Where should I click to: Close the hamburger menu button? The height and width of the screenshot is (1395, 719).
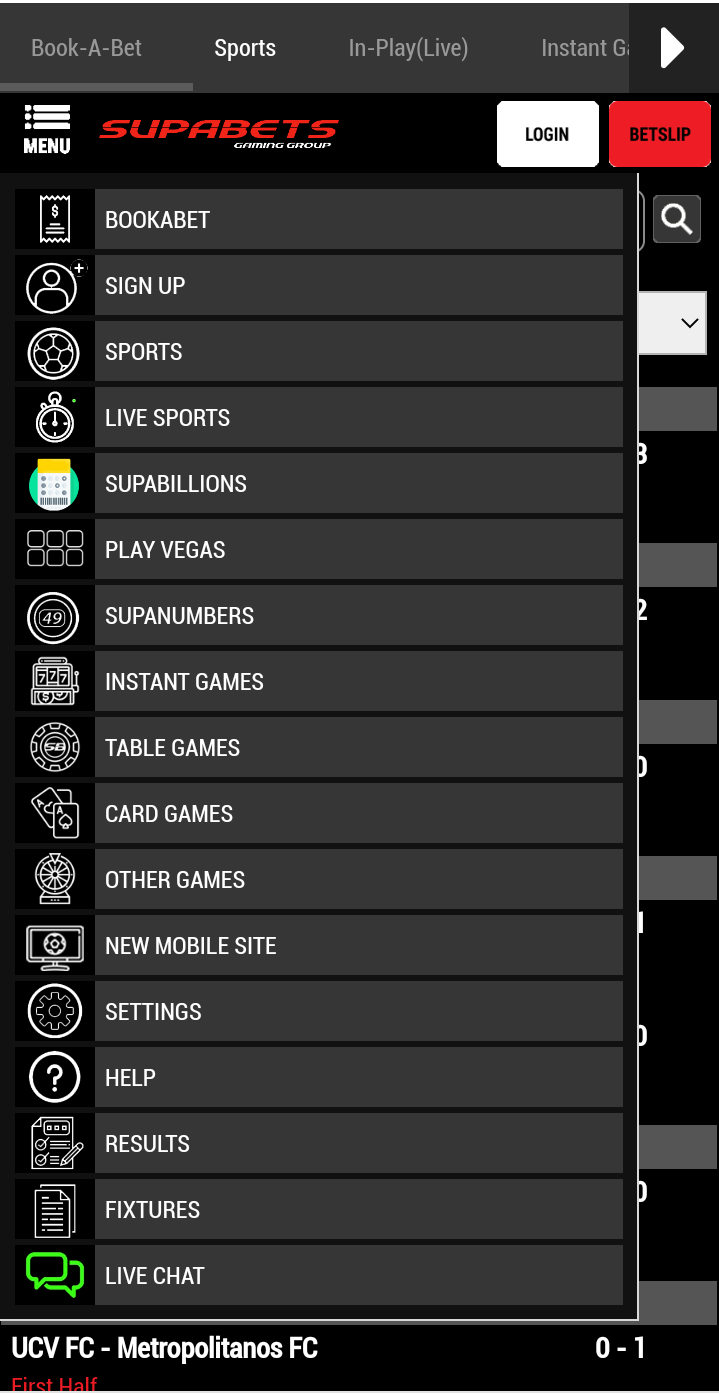point(47,130)
